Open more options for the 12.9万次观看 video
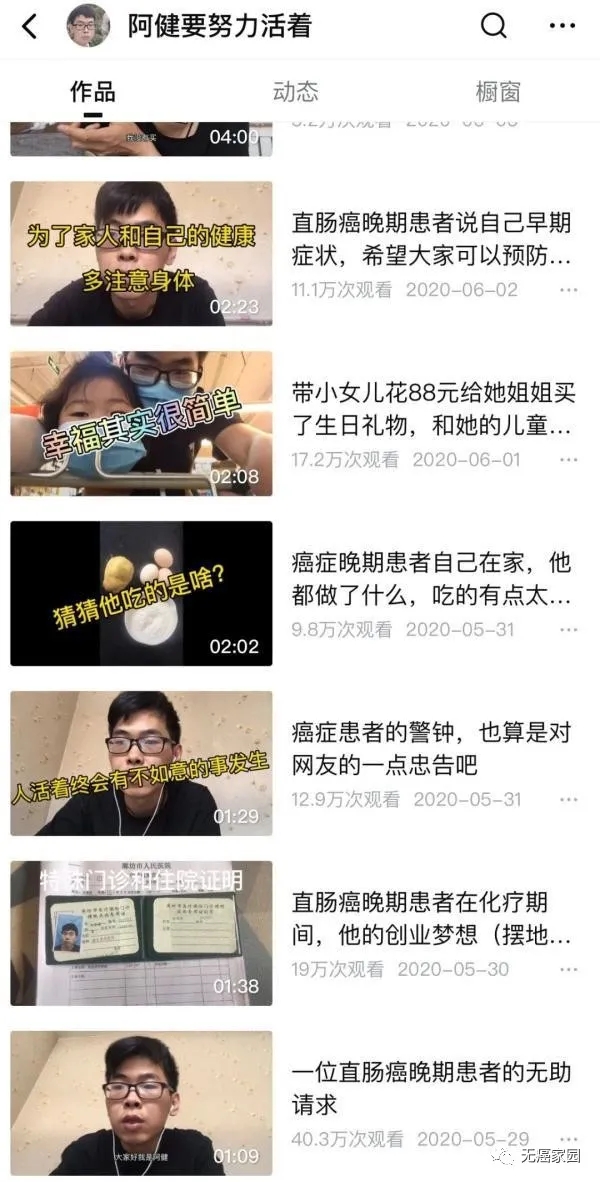The image size is (600, 1182). coord(568,800)
